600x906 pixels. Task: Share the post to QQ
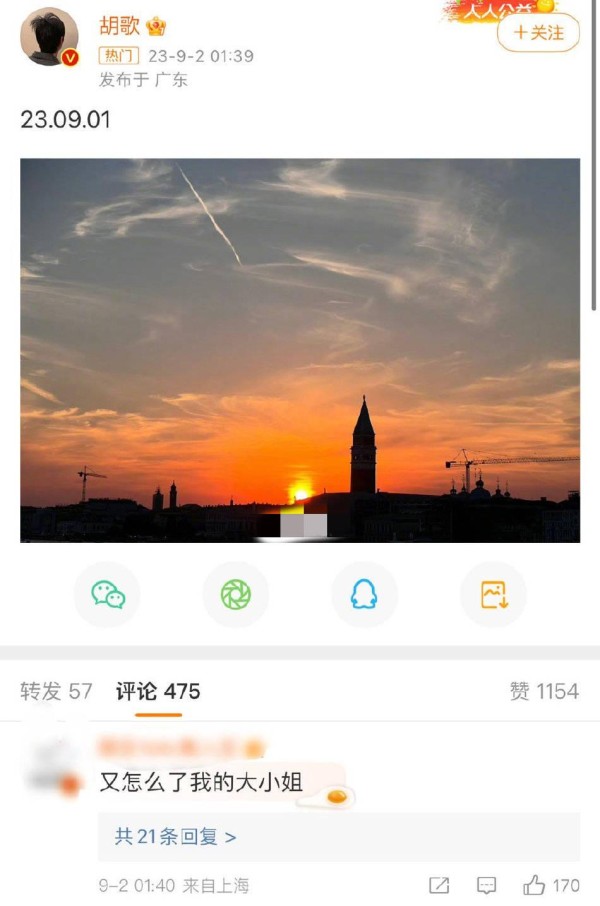tap(364, 595)
